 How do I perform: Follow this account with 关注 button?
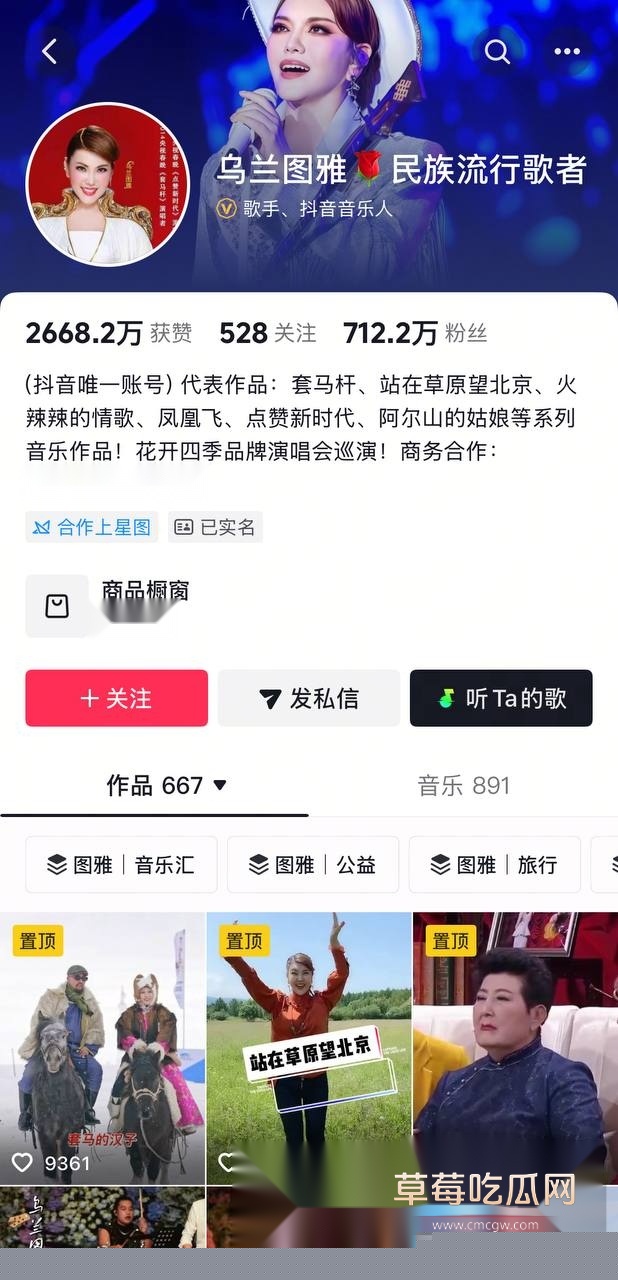tap(117, 698)
